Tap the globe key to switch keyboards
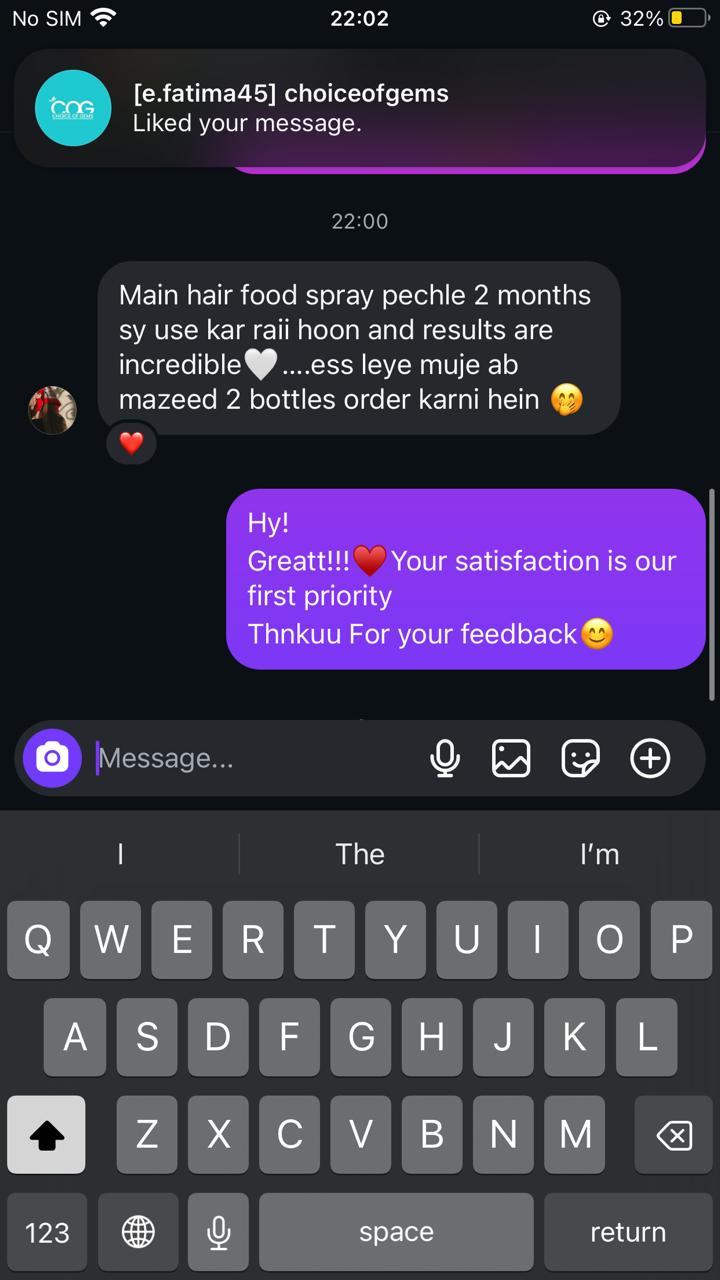This screenshot has height=1280, width=720. point(138,1231)
